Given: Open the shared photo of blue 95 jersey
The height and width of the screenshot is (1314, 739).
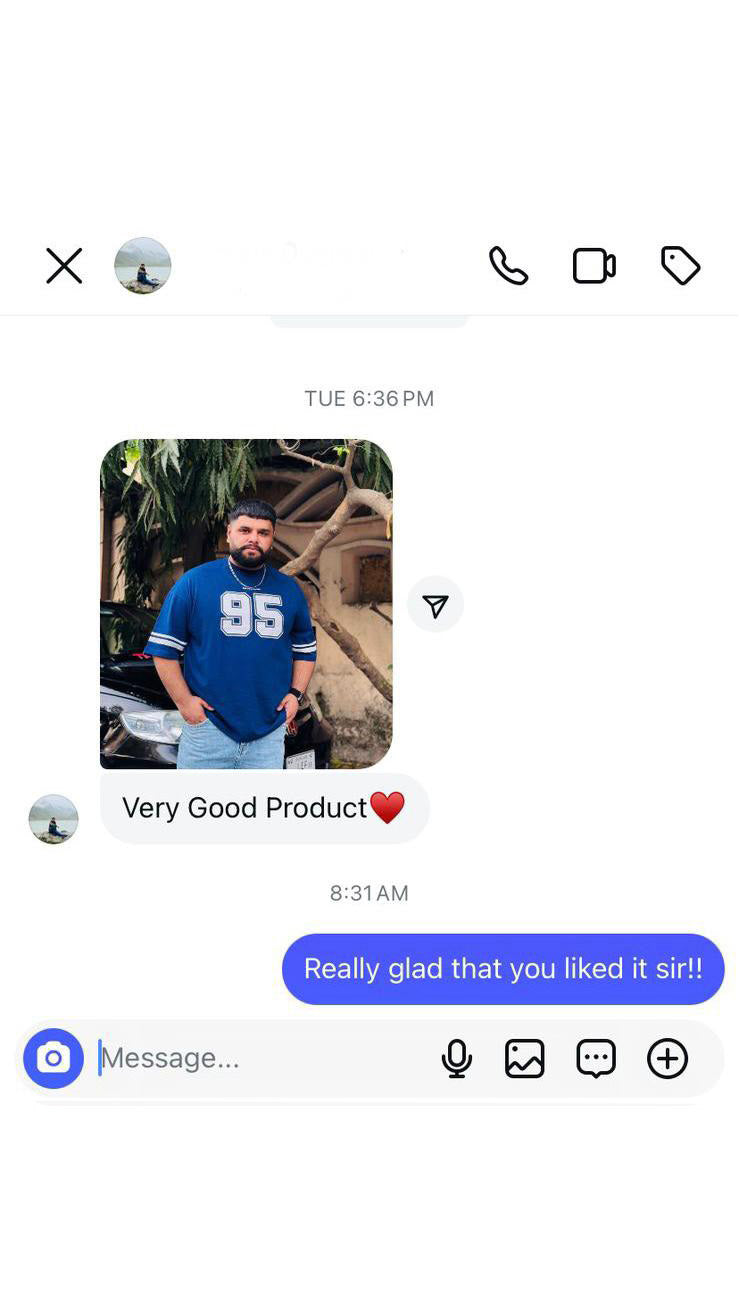Looking at the screenshot, I should (x=246, y=603).
